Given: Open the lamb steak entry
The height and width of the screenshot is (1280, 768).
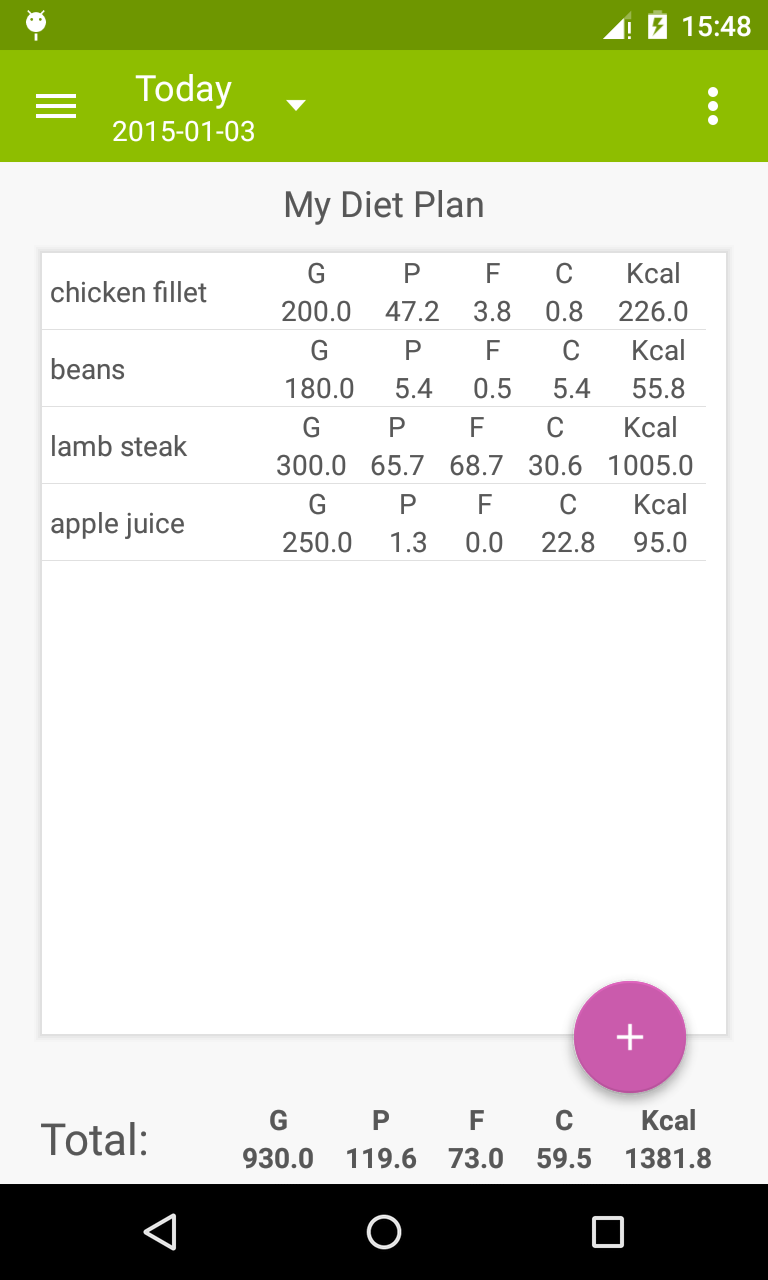Looking at the screenshot, I should click(x=374, y=446).
